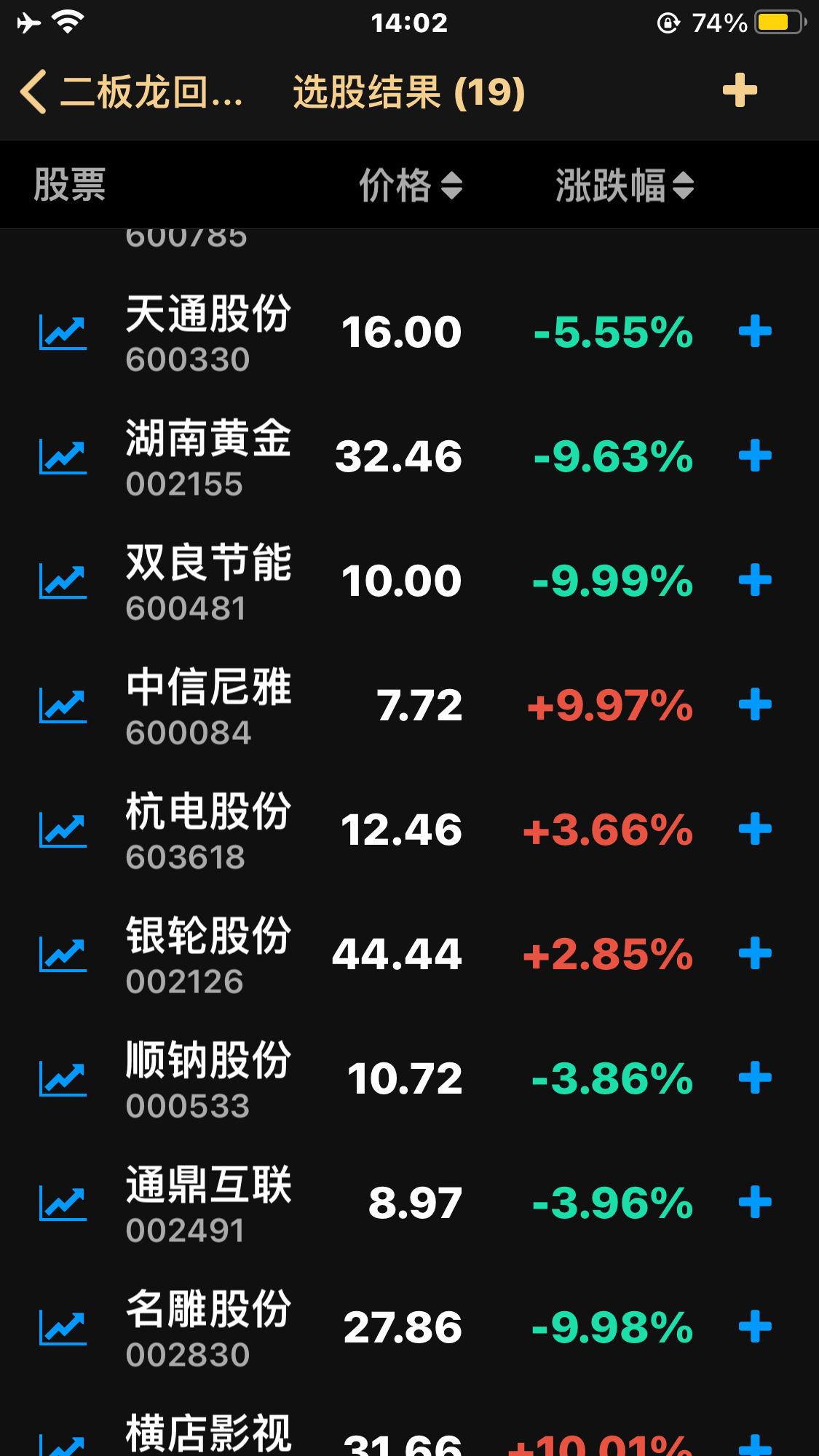The image size is (819, 1456).
Task: Add 湖南黄金 to watchlist
Action: (x=755, y=456)
